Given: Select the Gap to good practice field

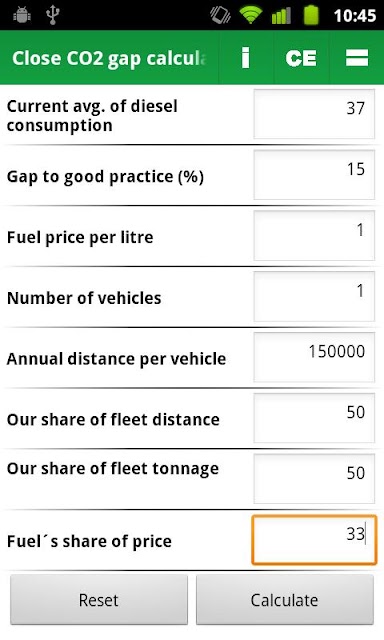Looking at the screenshot, I should tap(314, 175).
